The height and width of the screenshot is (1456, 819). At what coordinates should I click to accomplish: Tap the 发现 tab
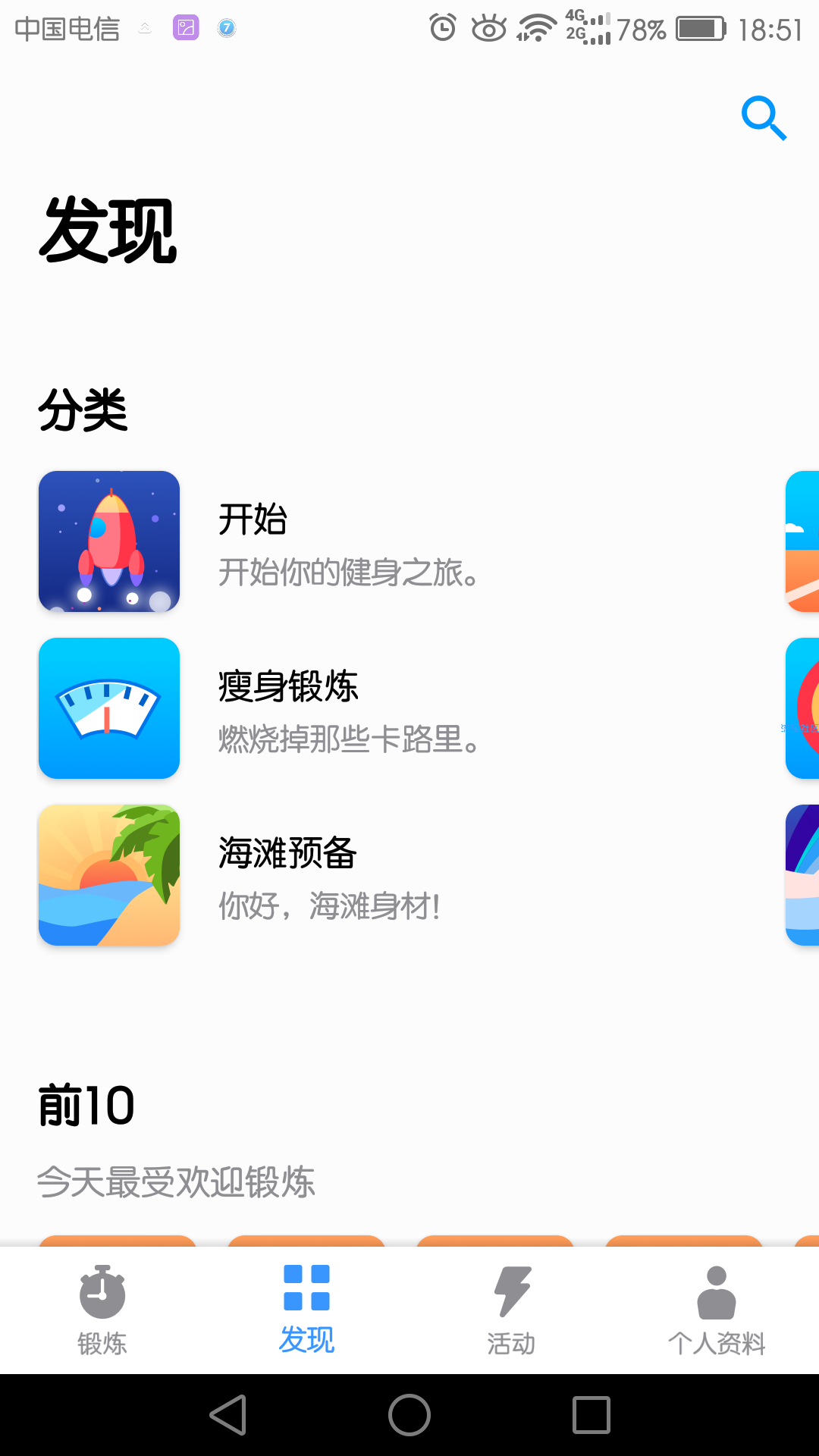306,1310
